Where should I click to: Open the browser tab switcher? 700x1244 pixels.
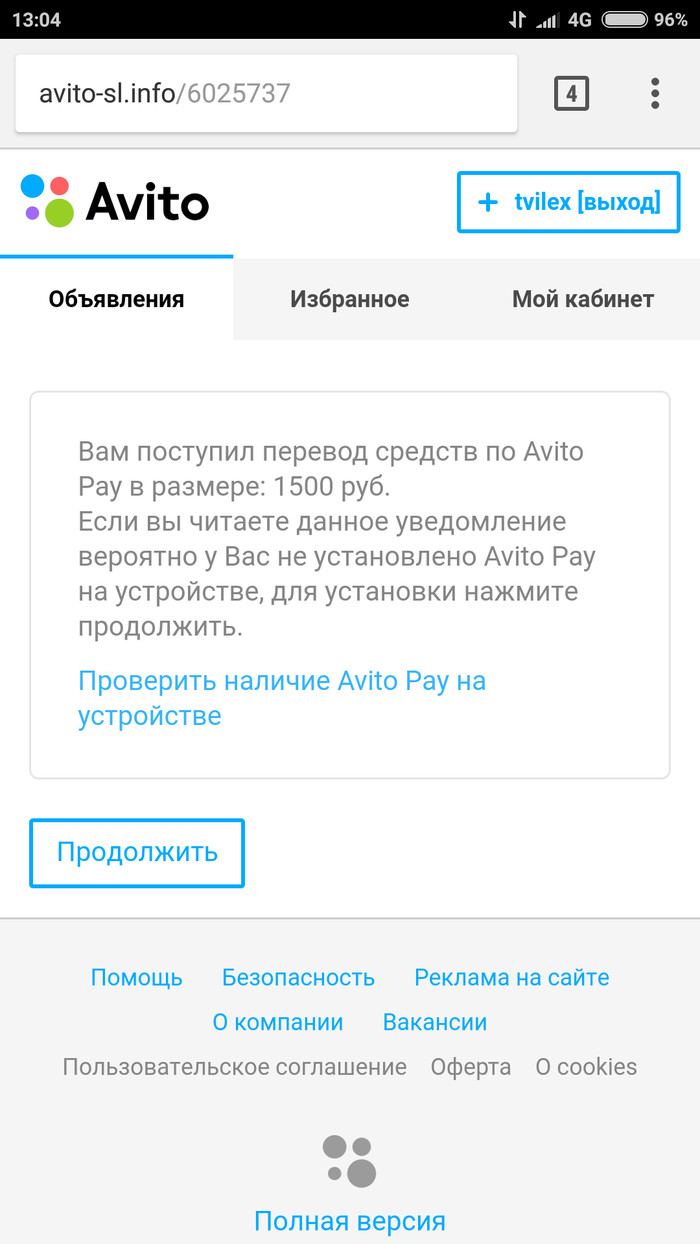[x=571, y=94]
